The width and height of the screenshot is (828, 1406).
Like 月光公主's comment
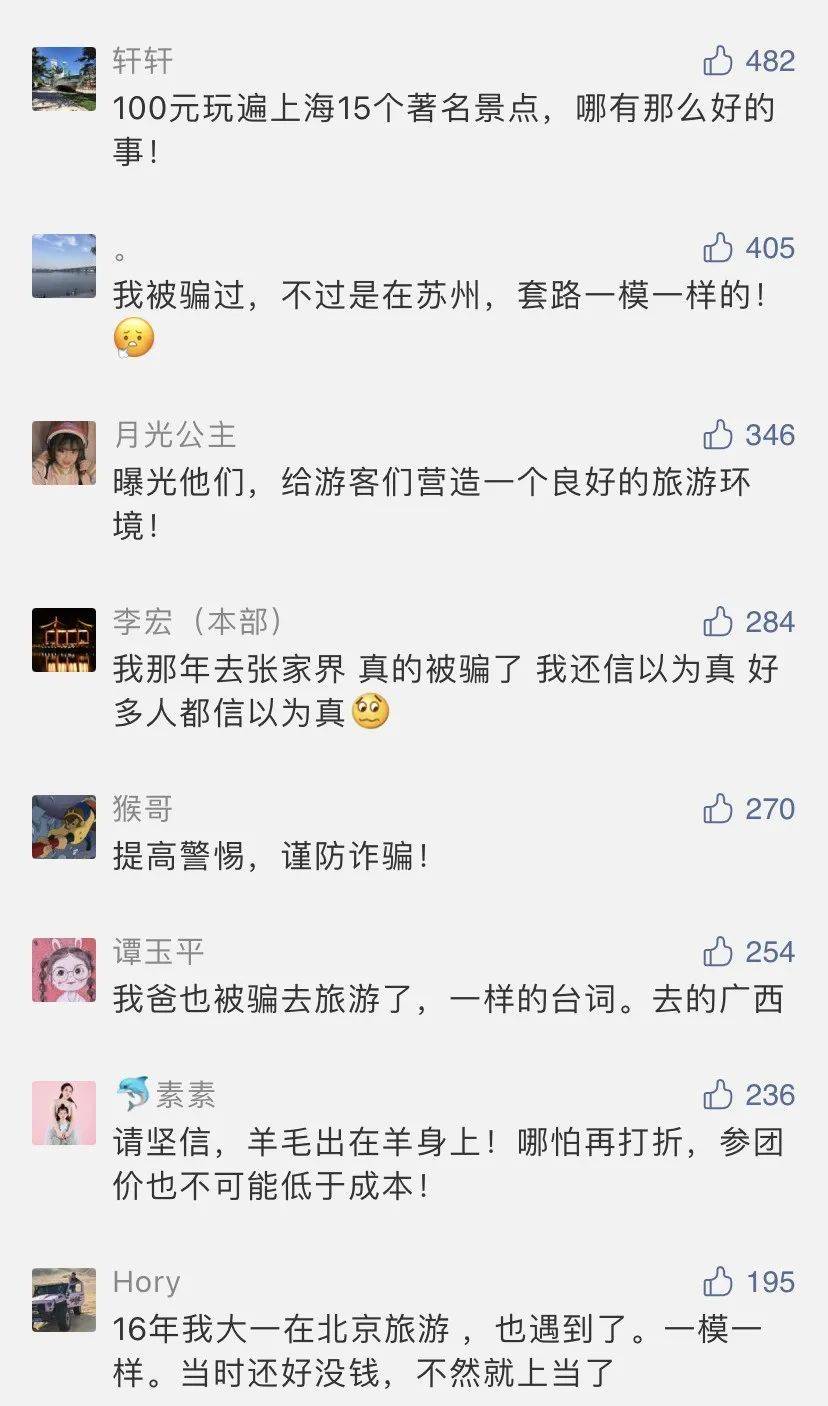pyautogui.click(x=718, y=434)
